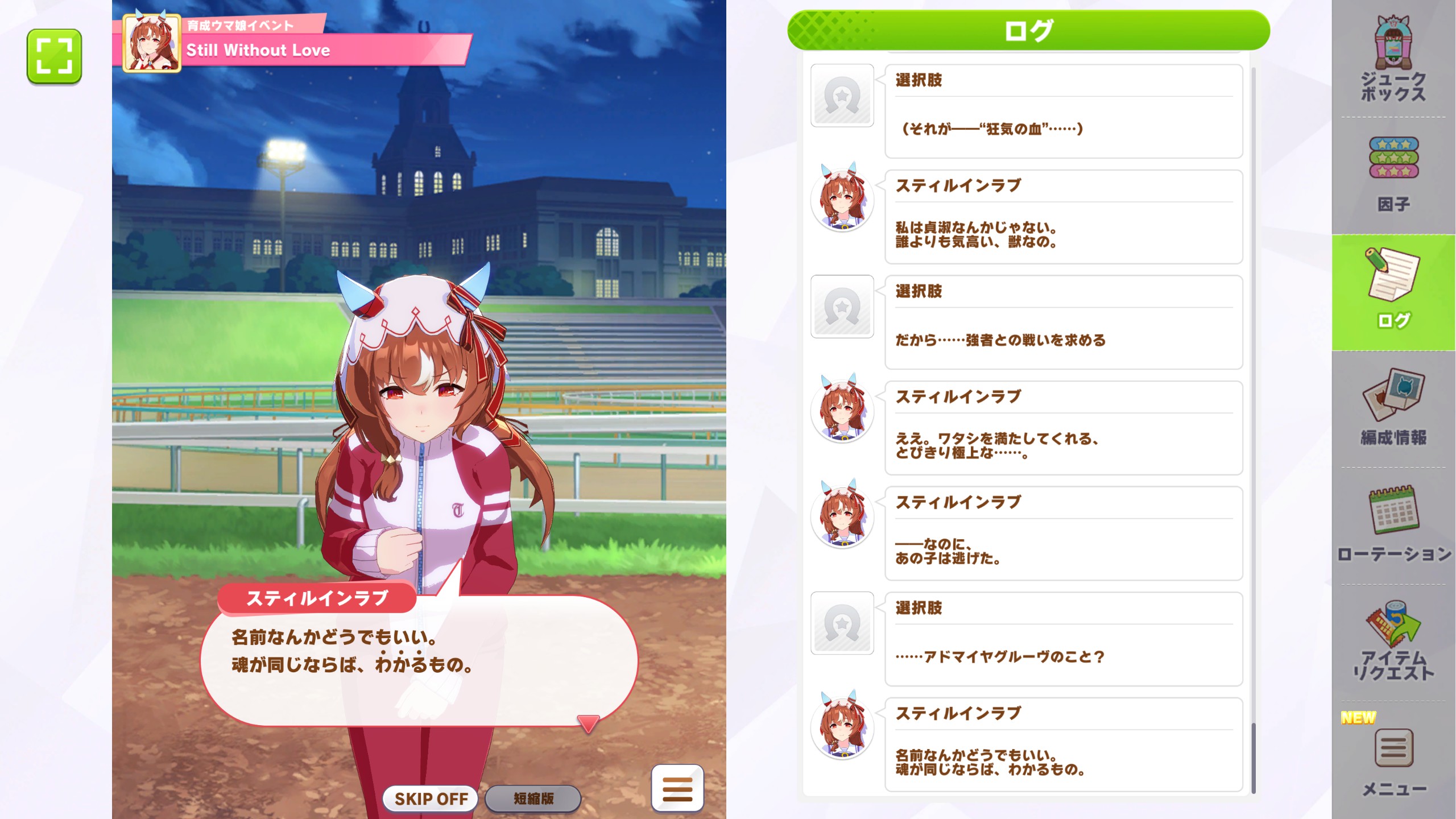Open the ローテーション rotation tab
The width and height of the screenshot is (1456, 819).
[x=1393, y=524]
